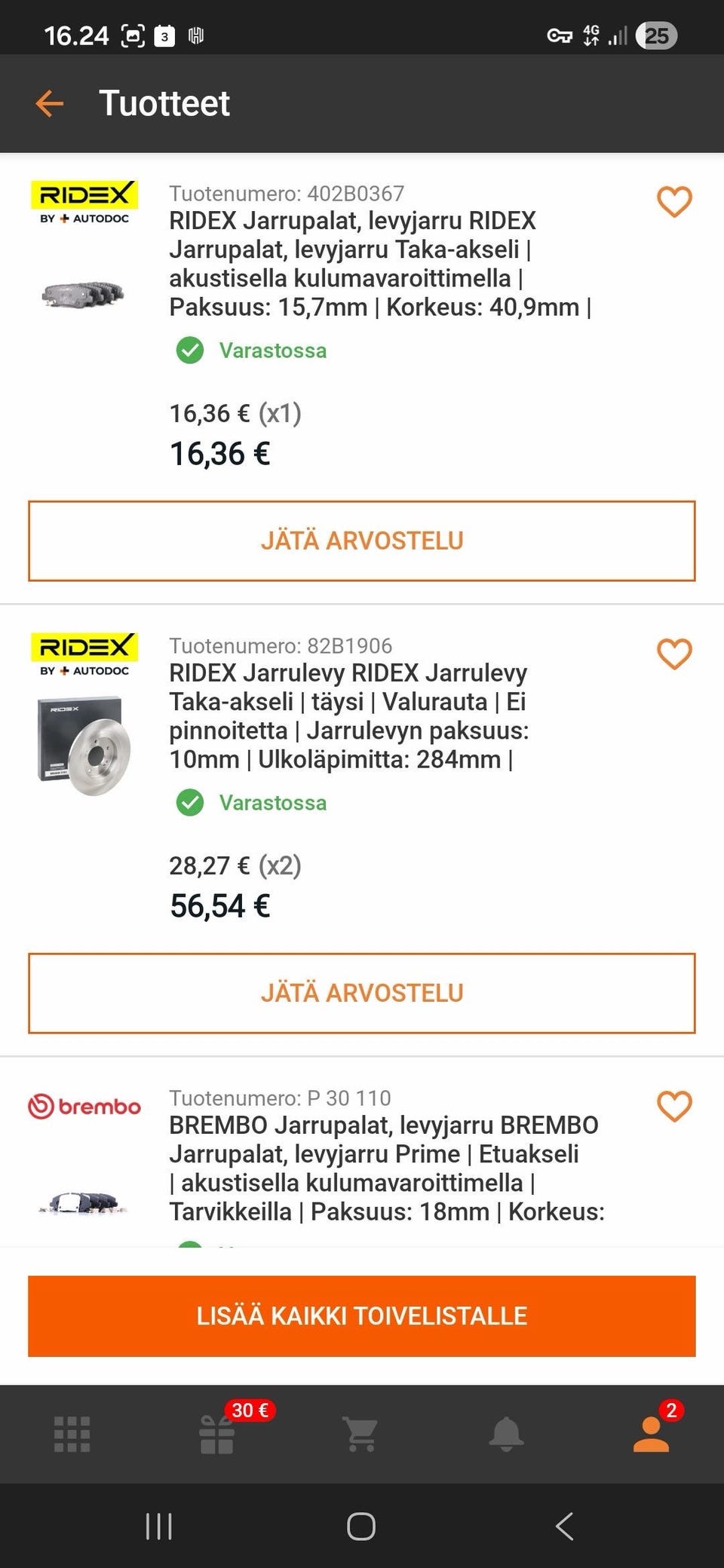Image resolution: width=724 pixels, height=1568 pixels.
Task: Add RIDEX Jarrupalat 402B0367 to wishlist
Action: point(674,202)
